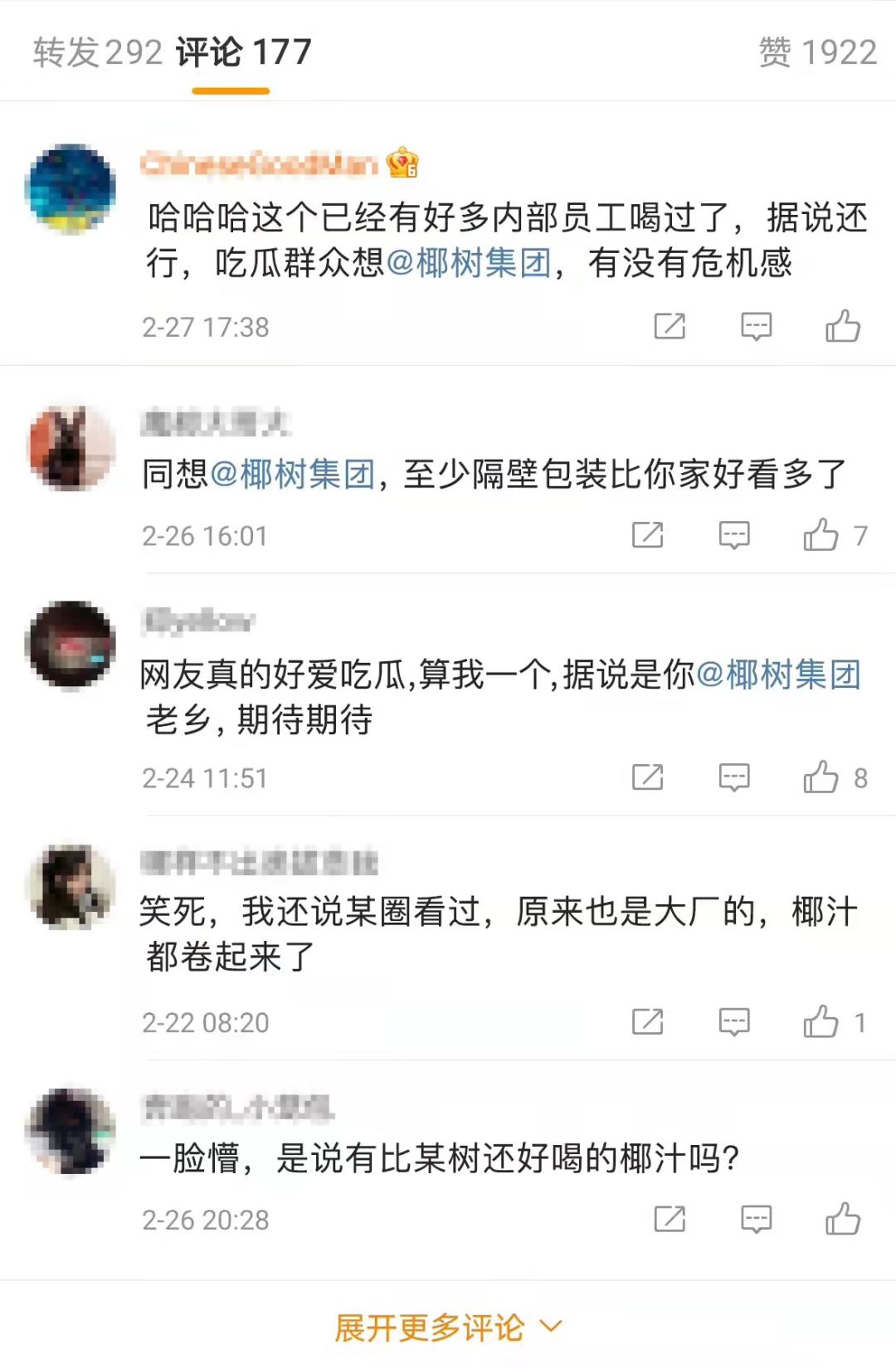Screen dimensions: 896x1369
Task: Repost the comment posted at 2-27 17:38
Action: 670,326
